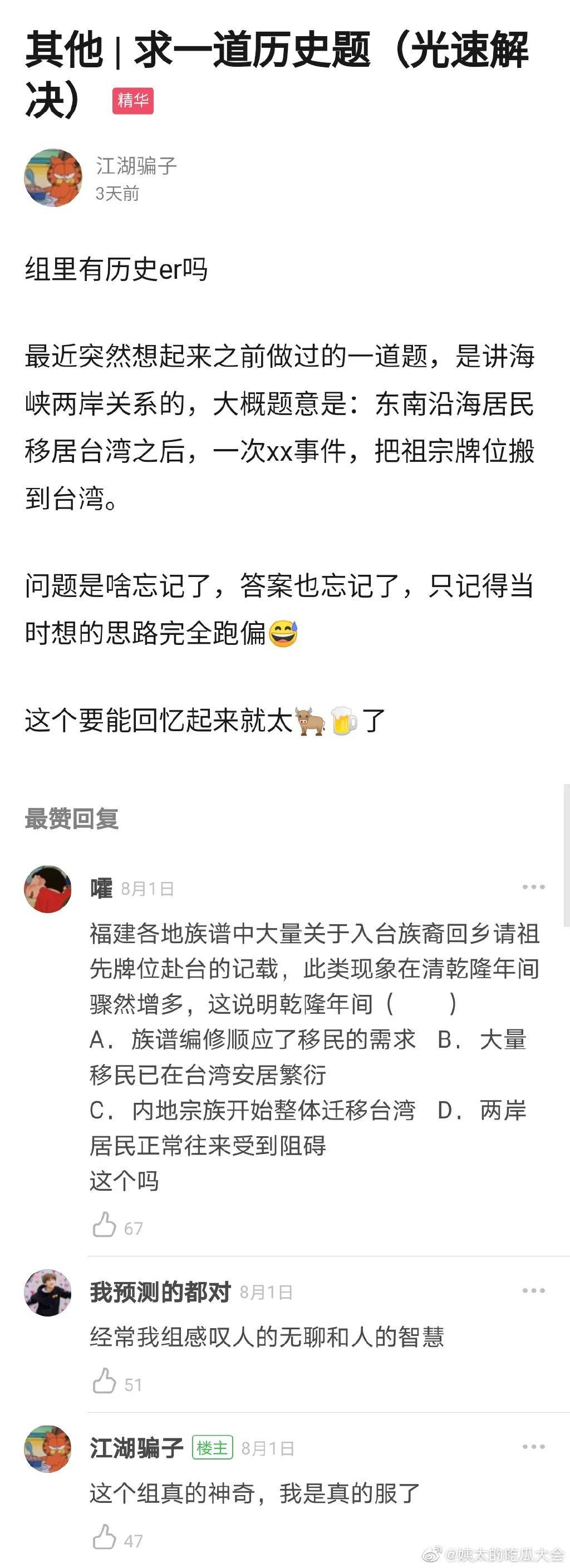
Task: Like 我预测的都对's reply
Action: pos(104,1380)
